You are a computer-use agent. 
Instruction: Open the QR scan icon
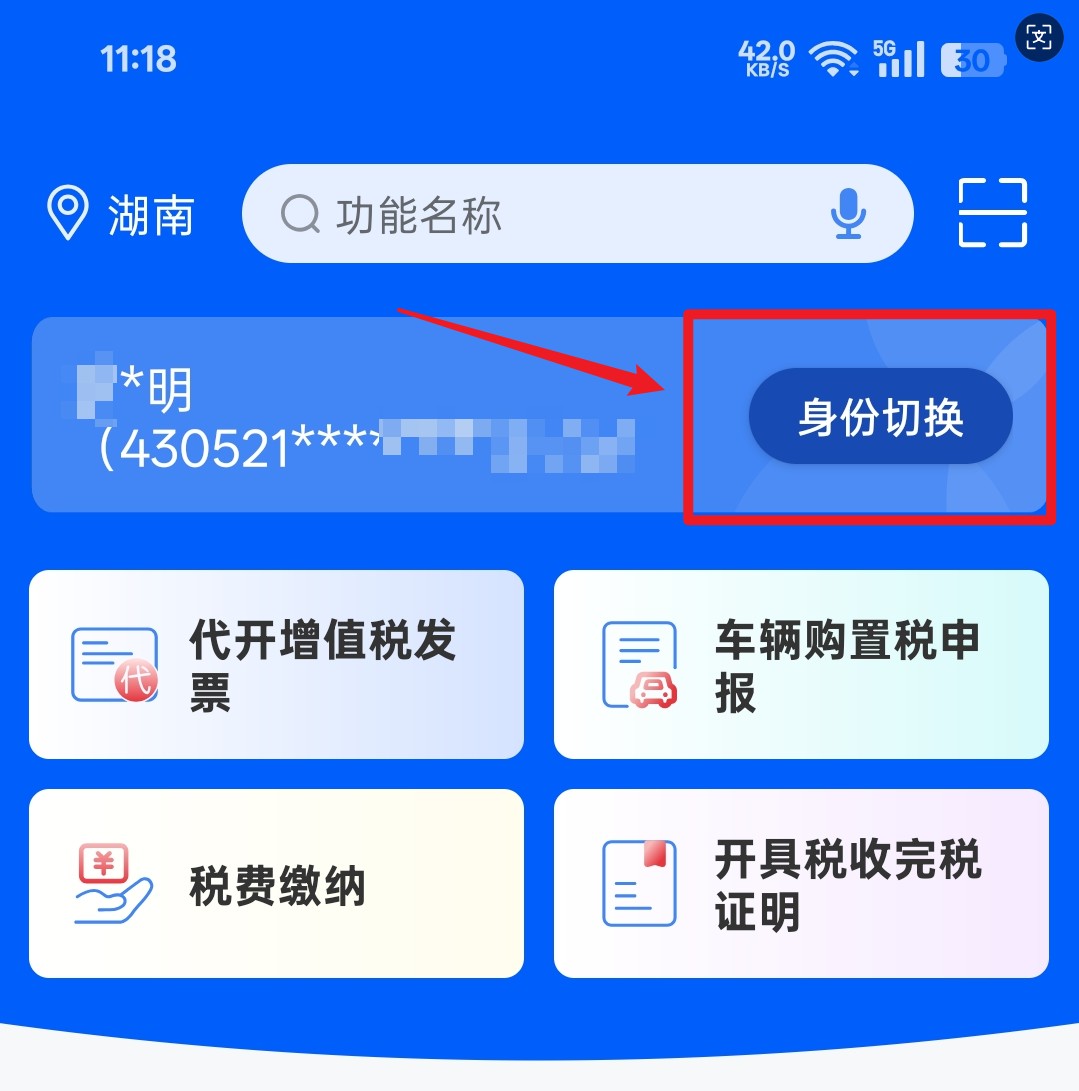click(x=992, y=213)
